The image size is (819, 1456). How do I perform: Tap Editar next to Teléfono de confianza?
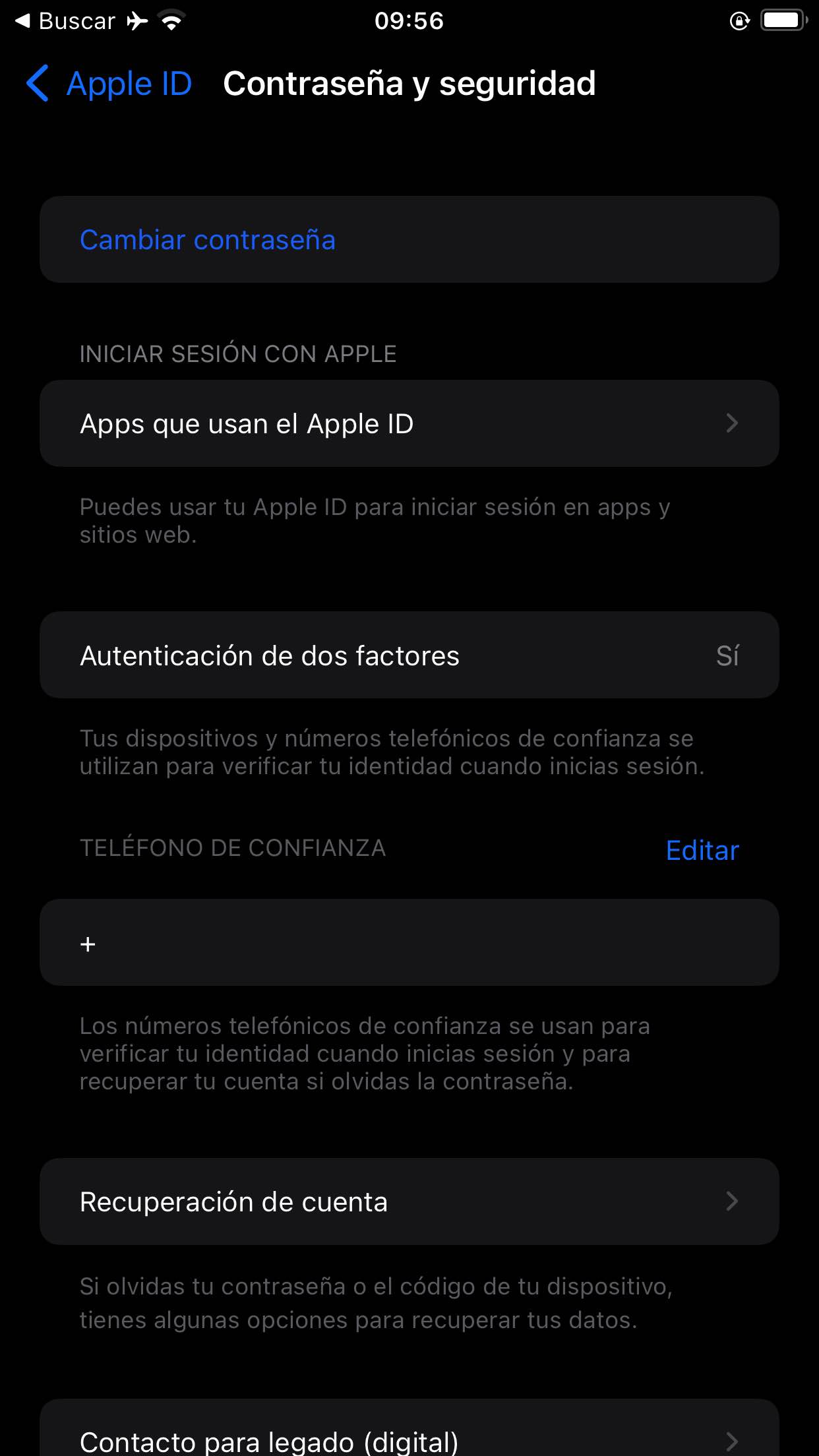coord(702,851)
